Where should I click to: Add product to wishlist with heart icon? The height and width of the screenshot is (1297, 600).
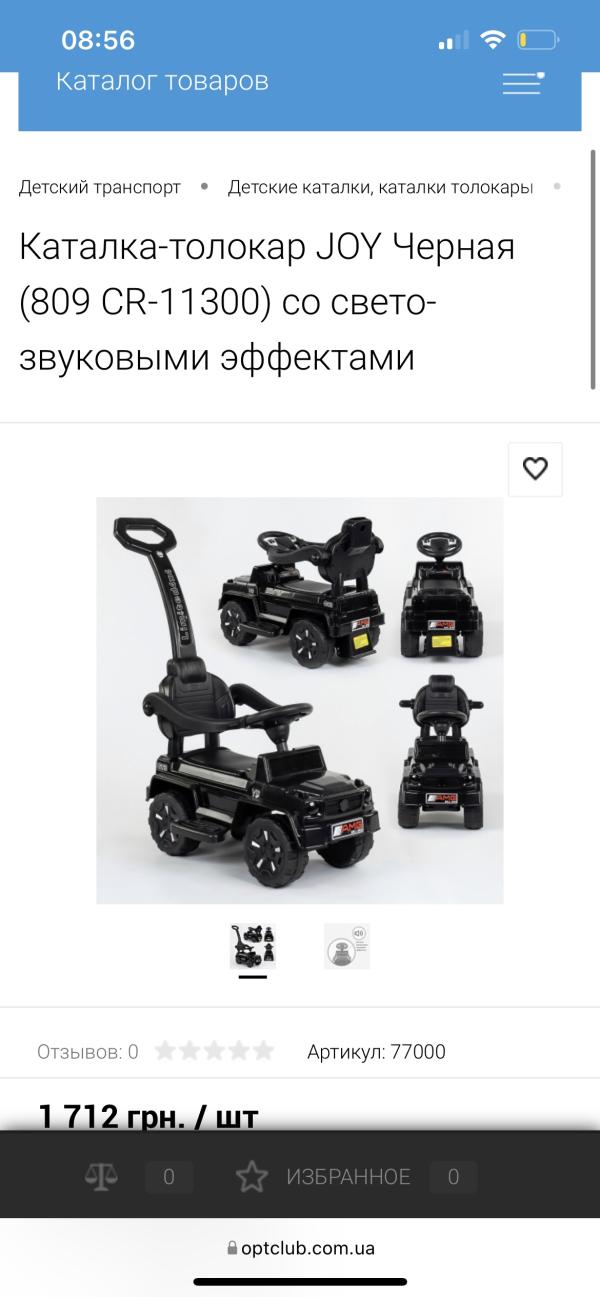[x=535, y=469]
